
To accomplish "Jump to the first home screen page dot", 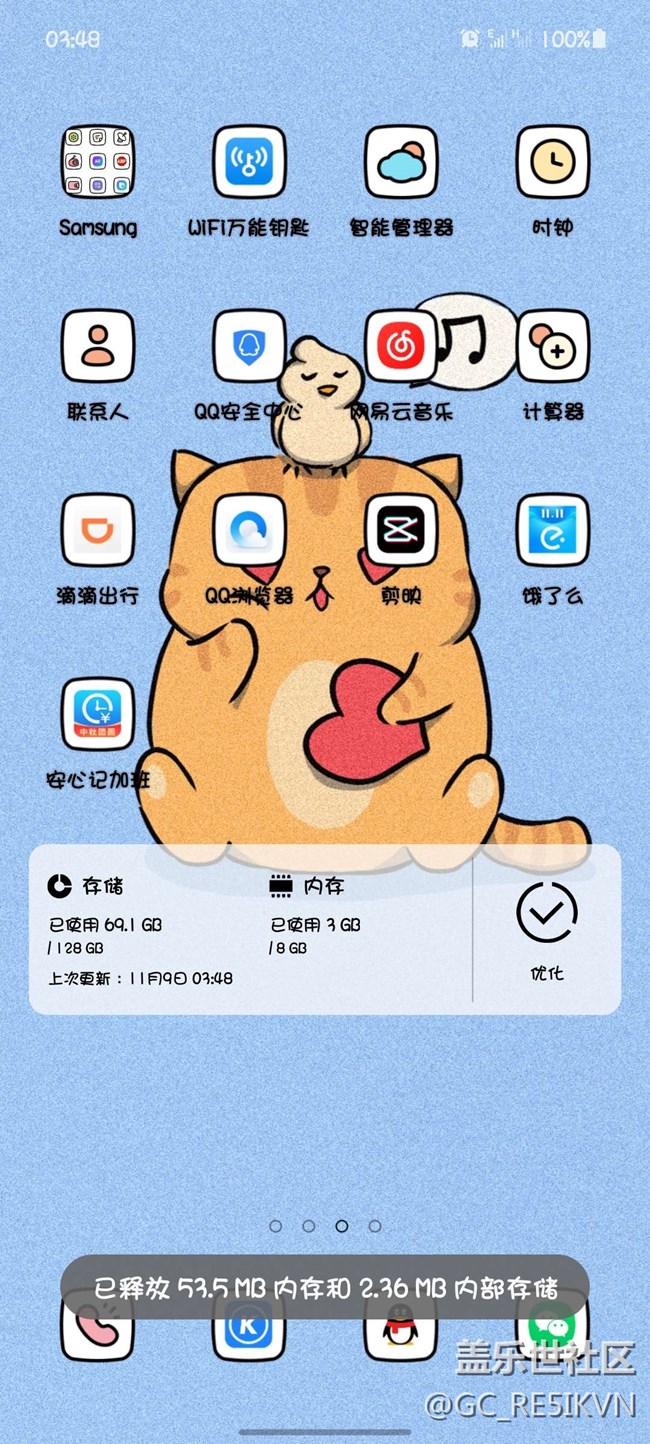I will point(276,1225).
